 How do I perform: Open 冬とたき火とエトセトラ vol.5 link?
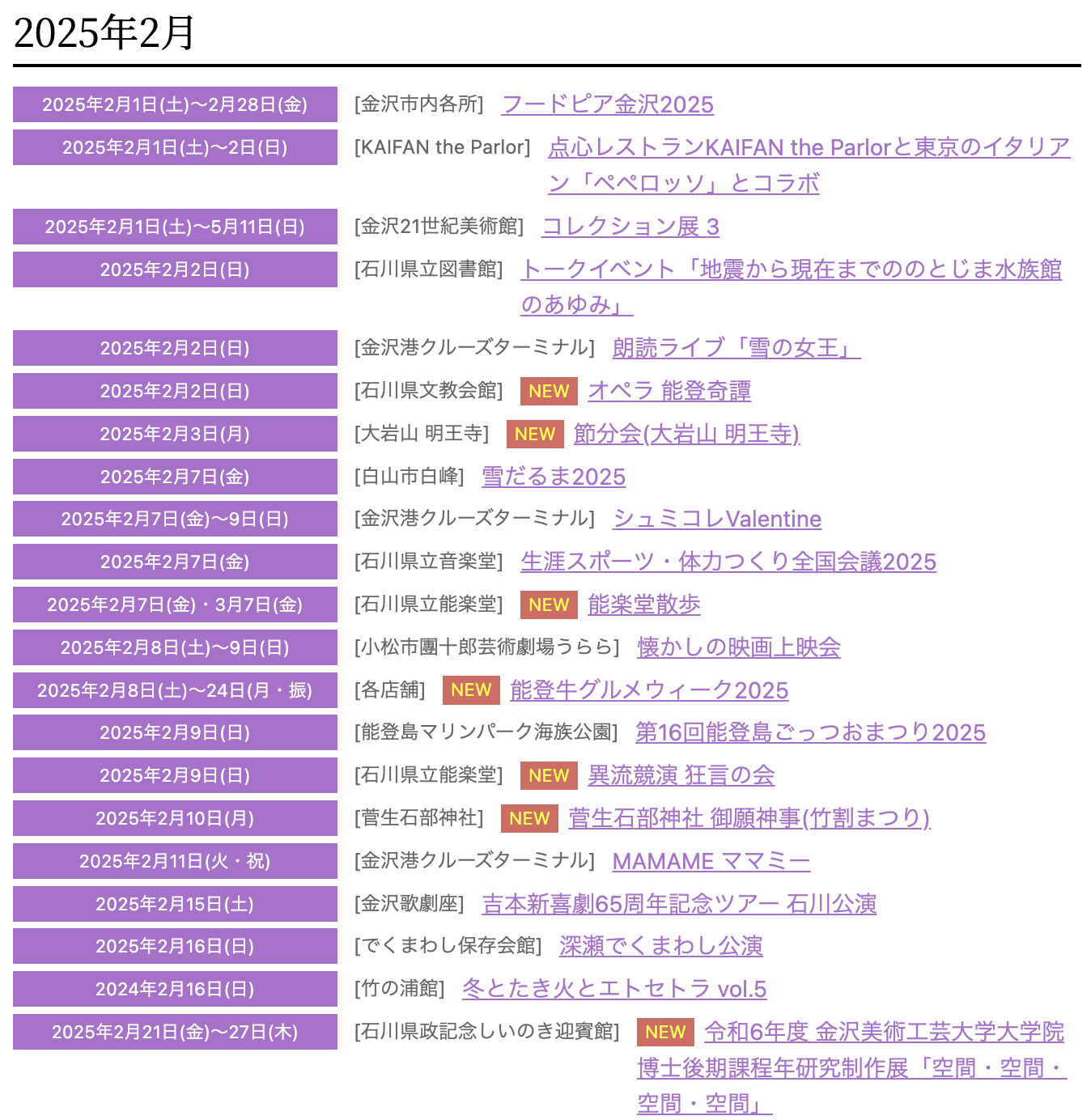tap(613, 989)
